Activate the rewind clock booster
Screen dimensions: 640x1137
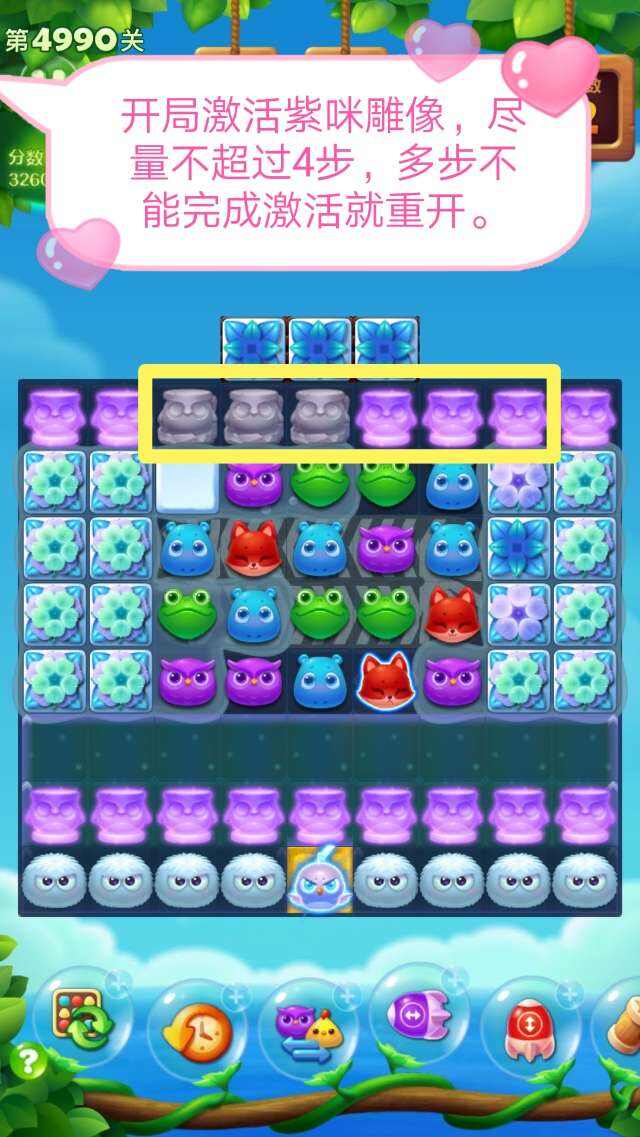(198, 1030)
